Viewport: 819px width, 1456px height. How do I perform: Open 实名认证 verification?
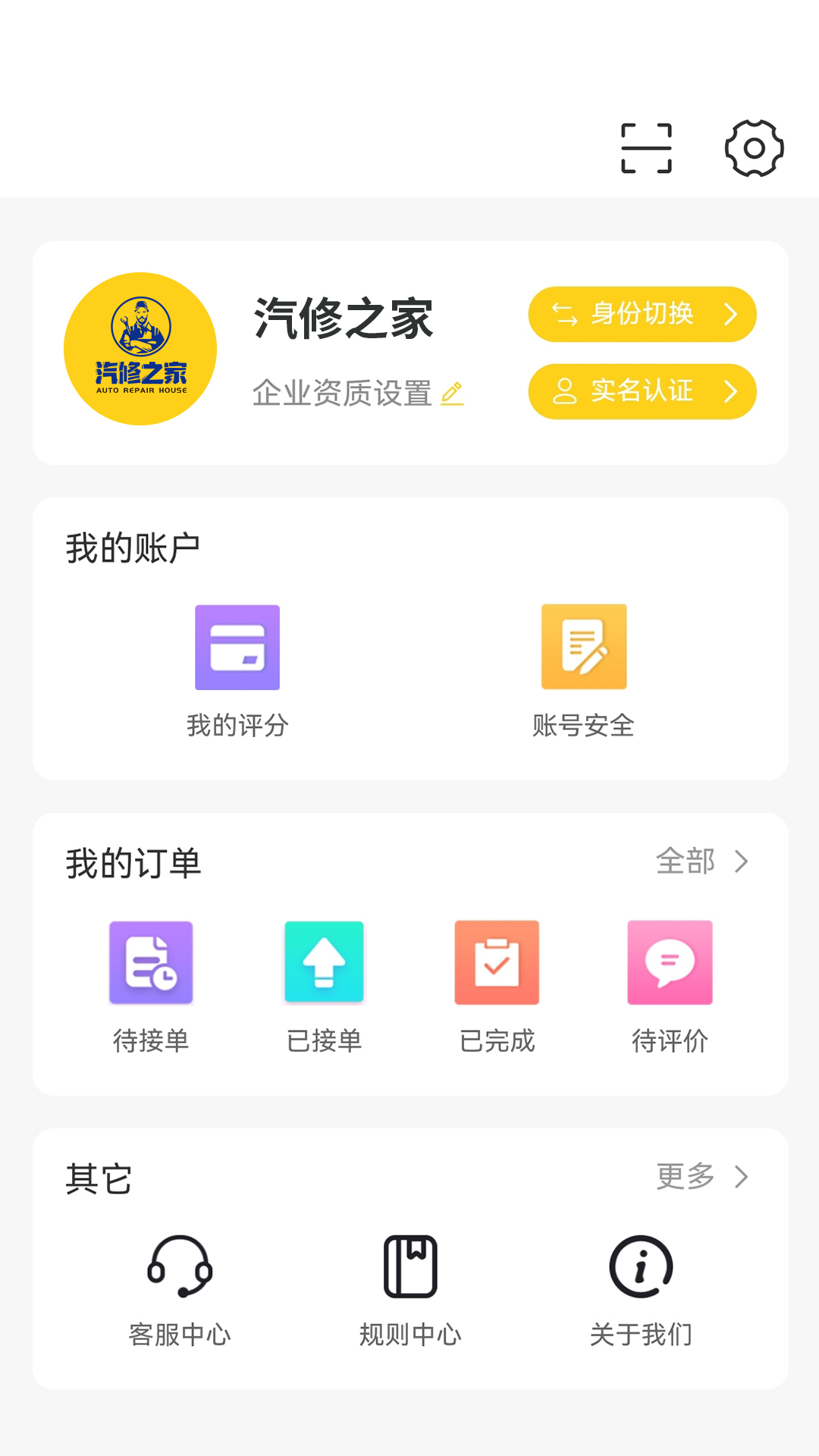click(642, 391)
